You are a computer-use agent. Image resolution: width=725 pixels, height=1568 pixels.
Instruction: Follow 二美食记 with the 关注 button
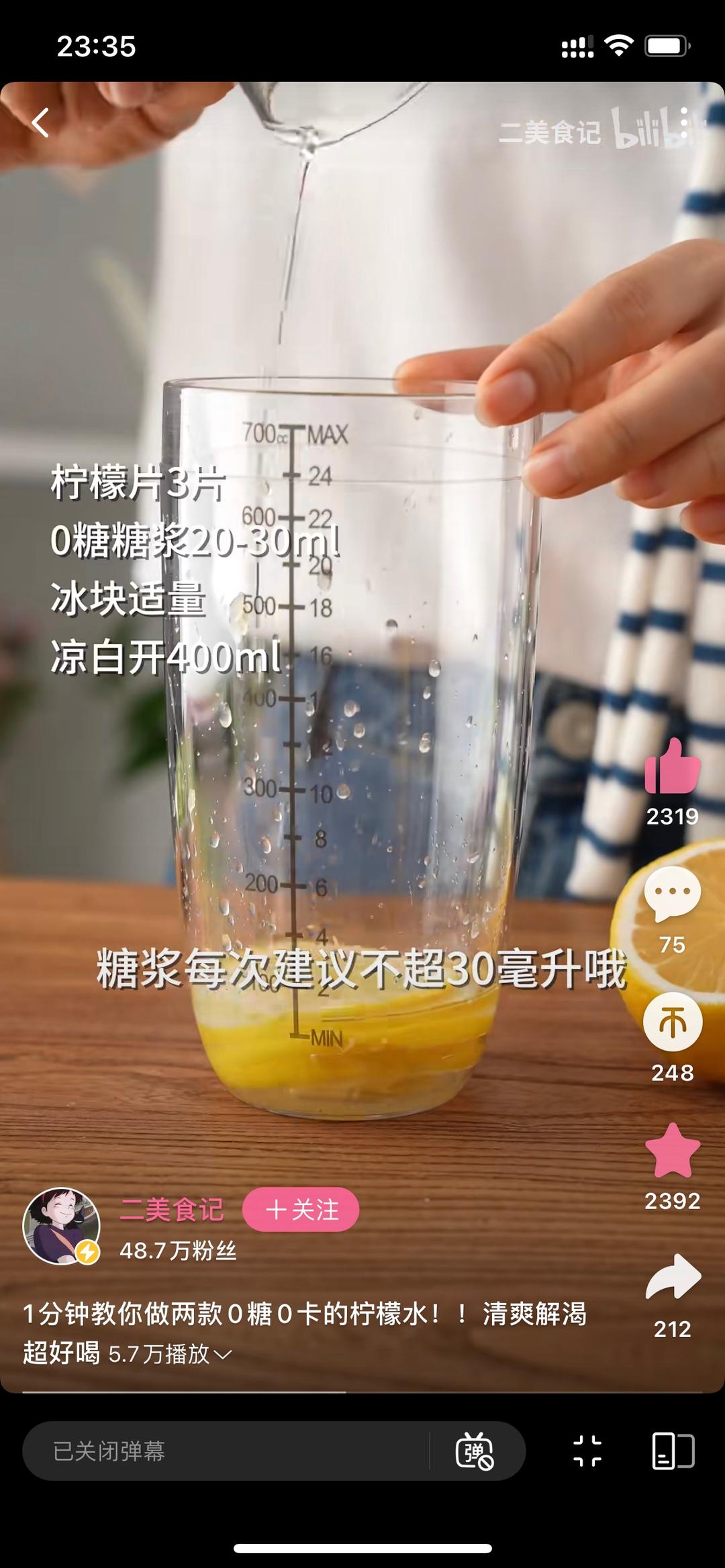(x=301, y=1210)
